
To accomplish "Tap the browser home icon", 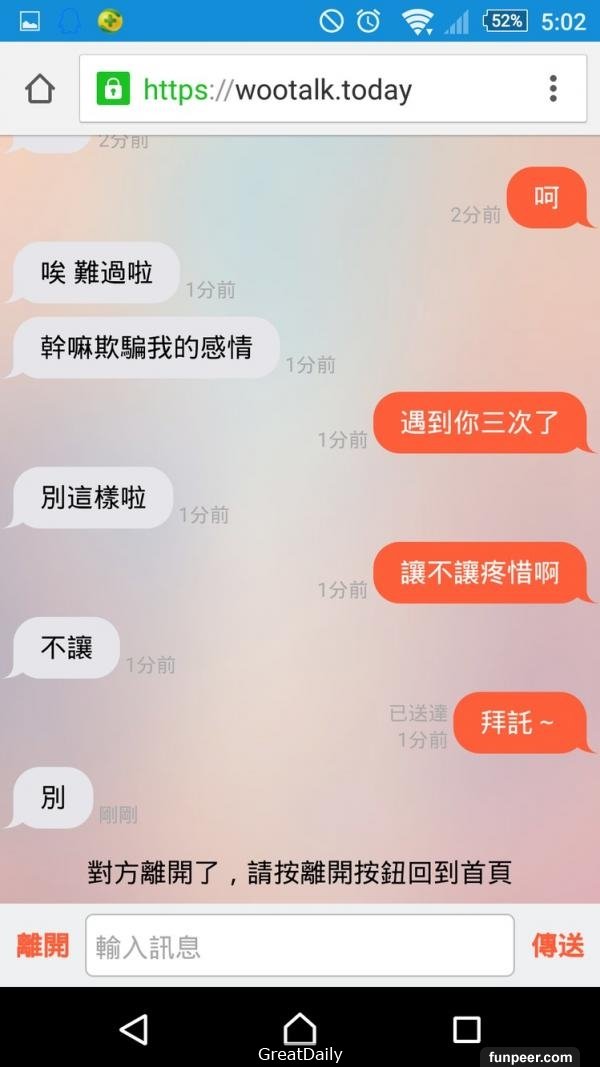I will pyautogui.click(x=39, y=89).
